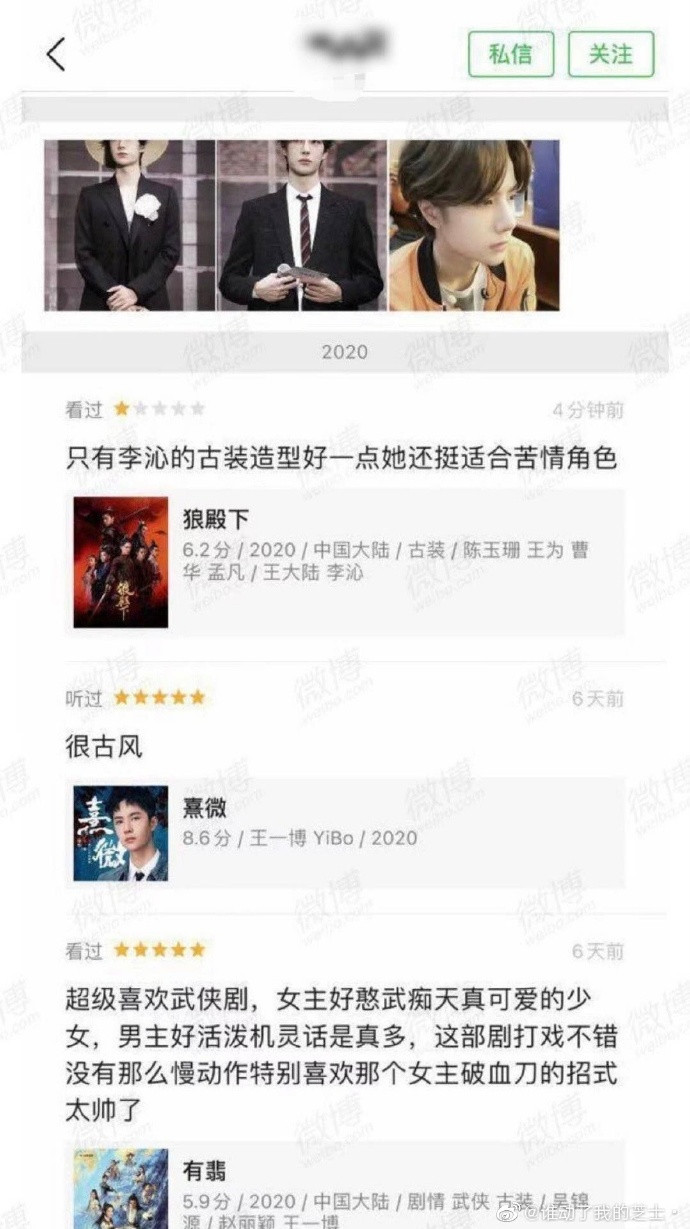View the photo of the orange jacket
Image resolution: width=690 pixels, height=1229 pixels.
[474, 225]
